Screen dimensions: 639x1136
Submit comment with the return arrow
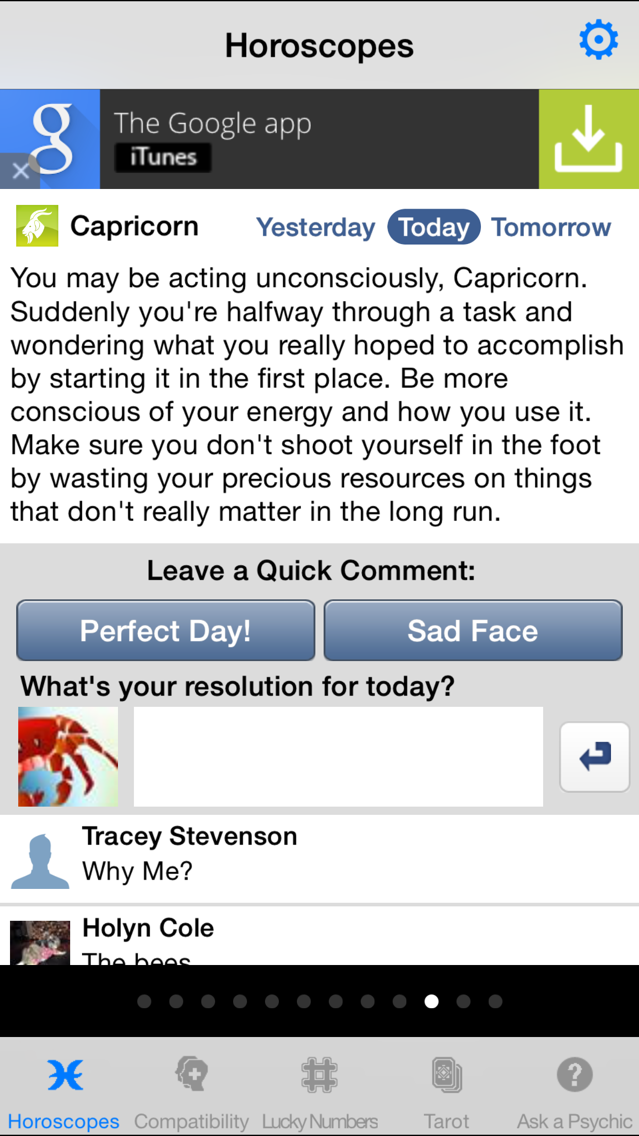[594, 757]
